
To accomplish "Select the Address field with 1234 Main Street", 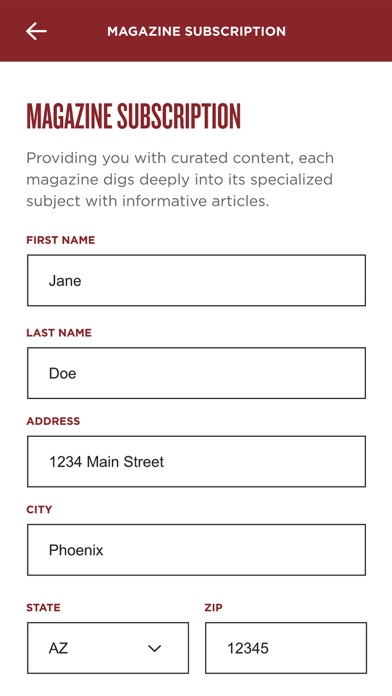I will pyautogui.click(x=196, y=461).
